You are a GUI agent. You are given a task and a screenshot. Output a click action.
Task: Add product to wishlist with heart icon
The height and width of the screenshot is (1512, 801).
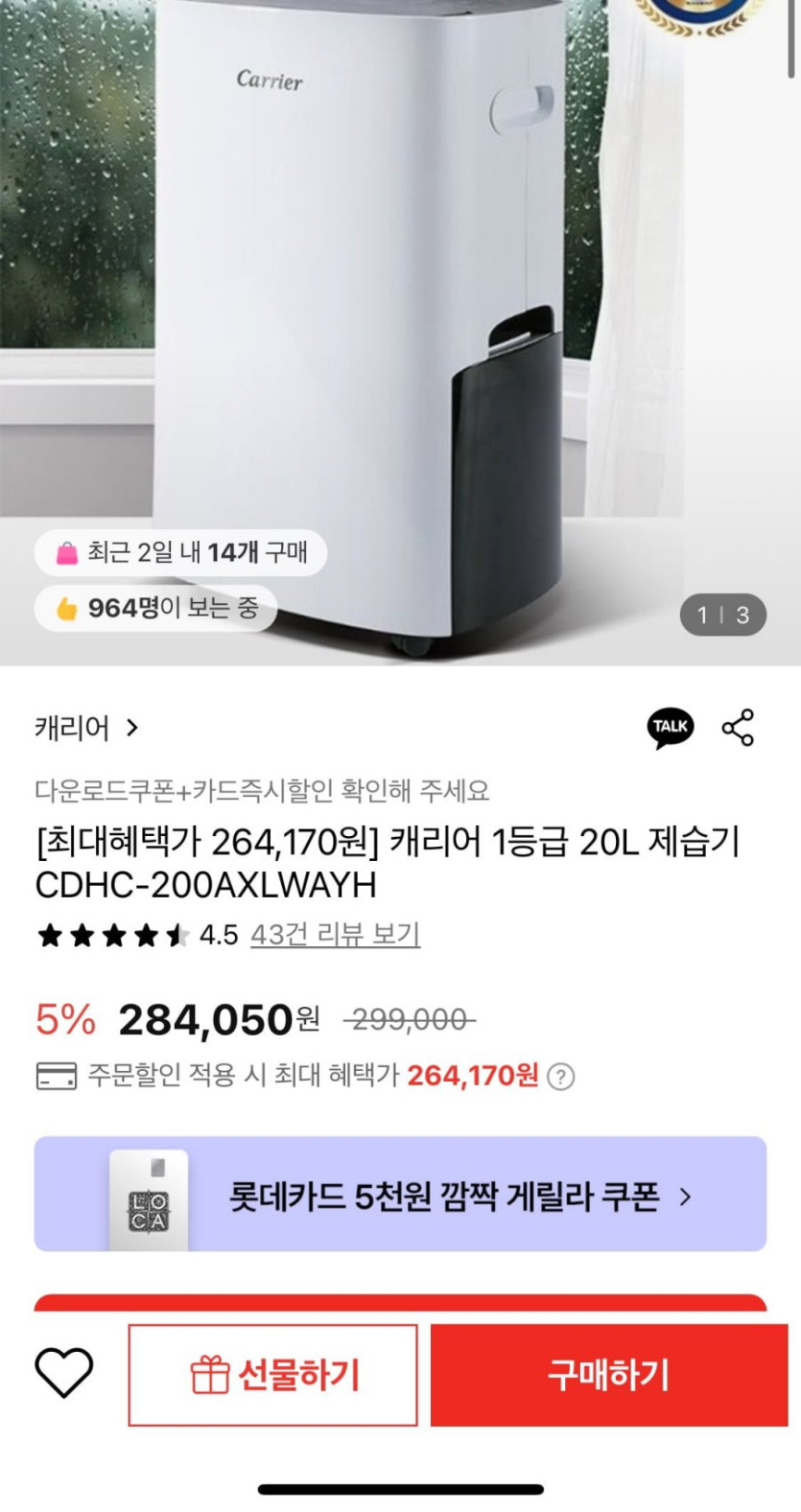[64, 1373]
